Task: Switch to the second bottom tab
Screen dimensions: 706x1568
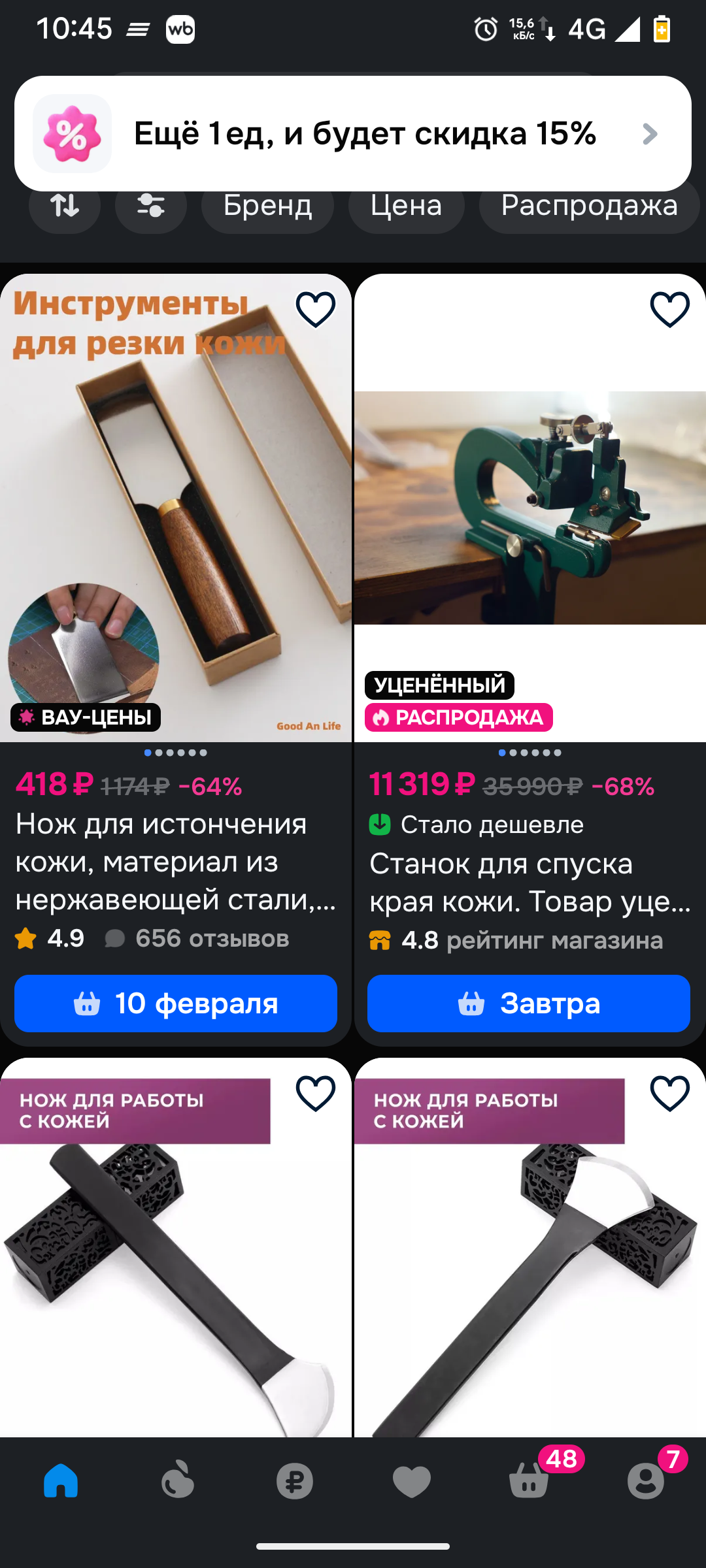Action: (x=178, y=1480)
